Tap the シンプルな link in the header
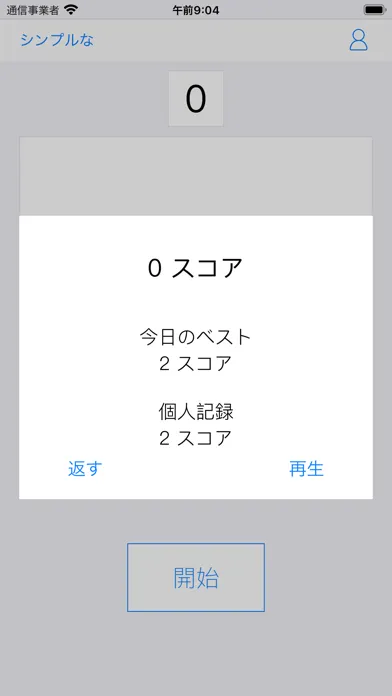The width and height of the screenshot is (392, 696). [57, 40]
